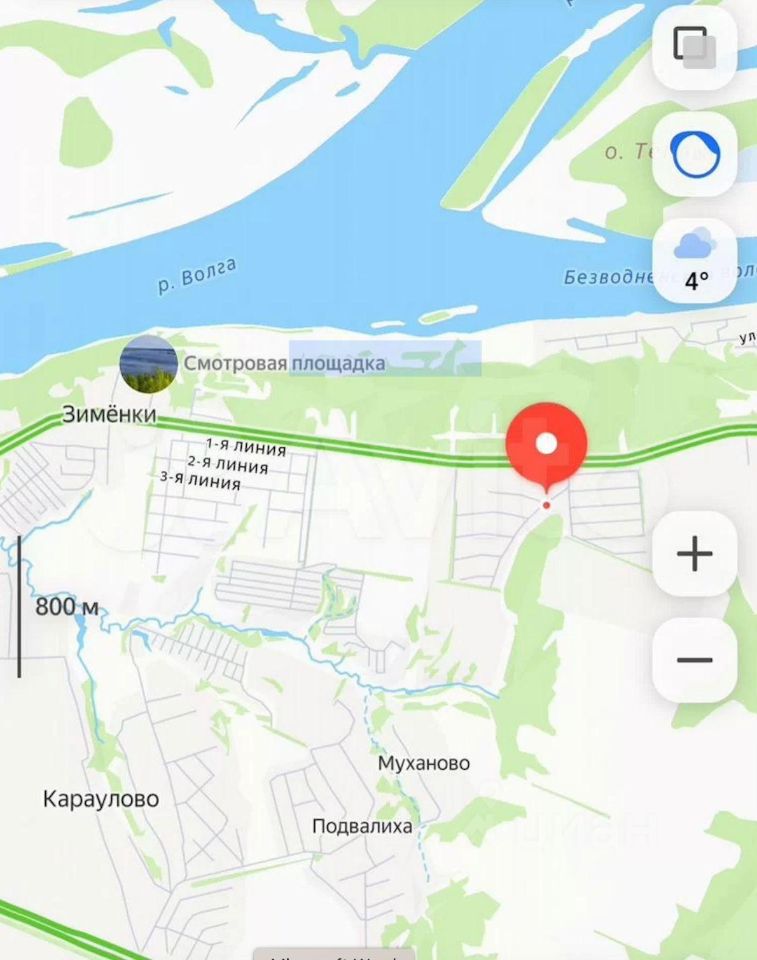Open the 4° weather widget
The image size is (757, 960).
(694, 260)
